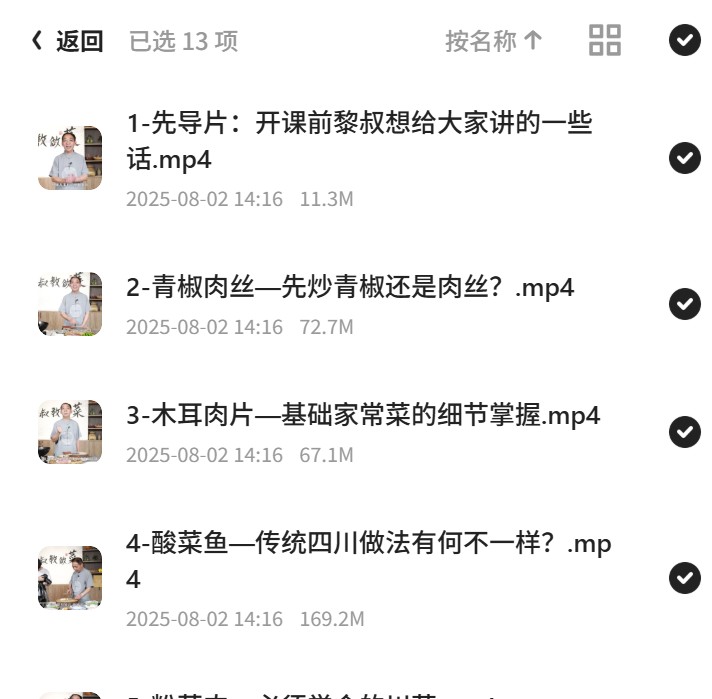Deselect the 3-木耳肉片 file checkbox

(684, 431)
